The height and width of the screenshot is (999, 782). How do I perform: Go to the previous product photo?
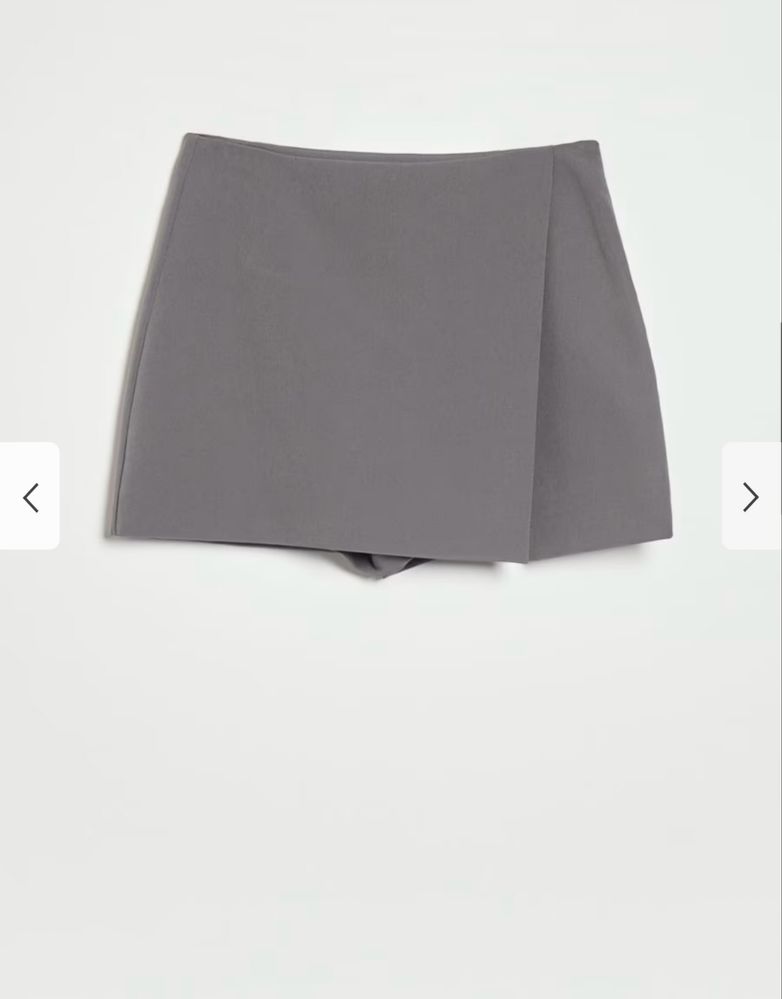click(30, 496)
